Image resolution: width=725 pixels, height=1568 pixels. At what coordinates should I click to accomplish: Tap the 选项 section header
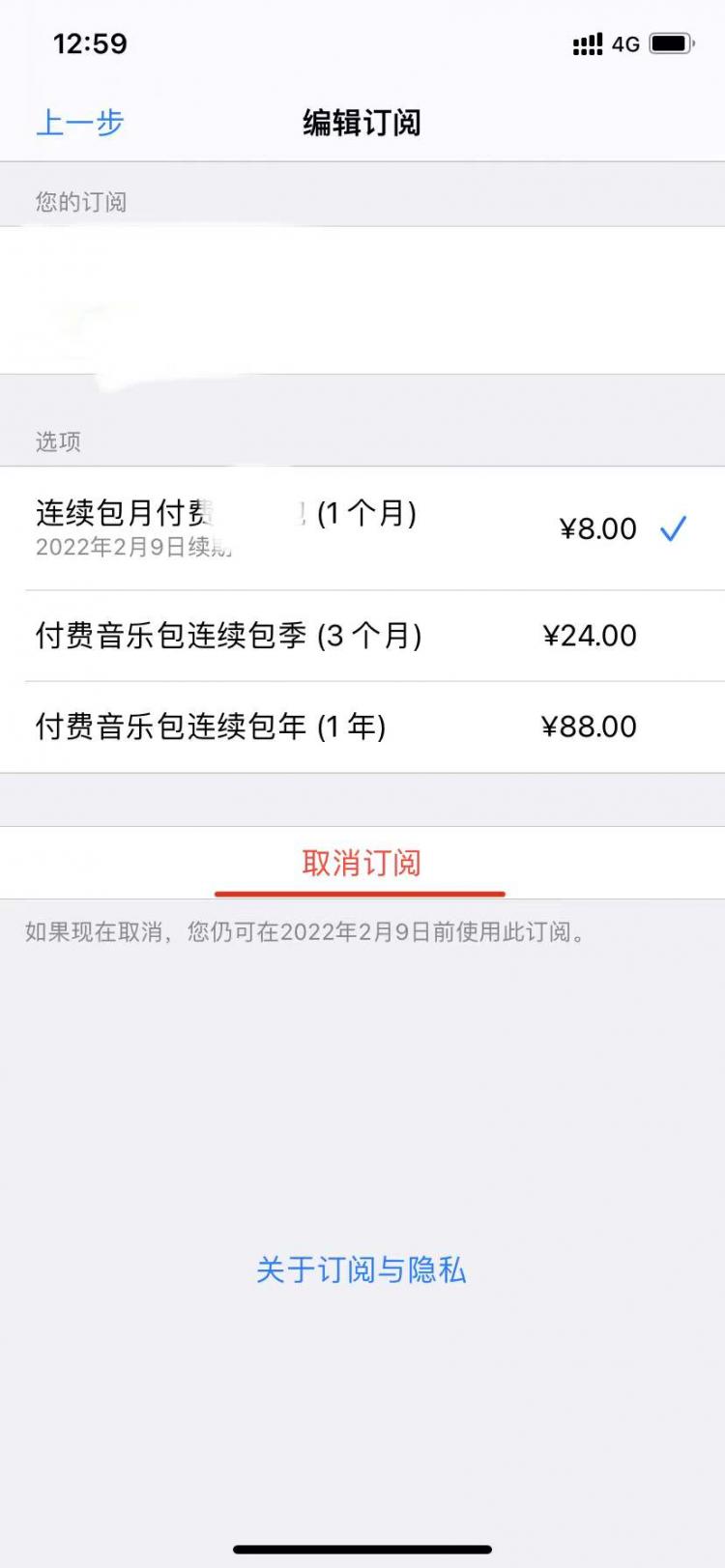(x=56, y=442)
